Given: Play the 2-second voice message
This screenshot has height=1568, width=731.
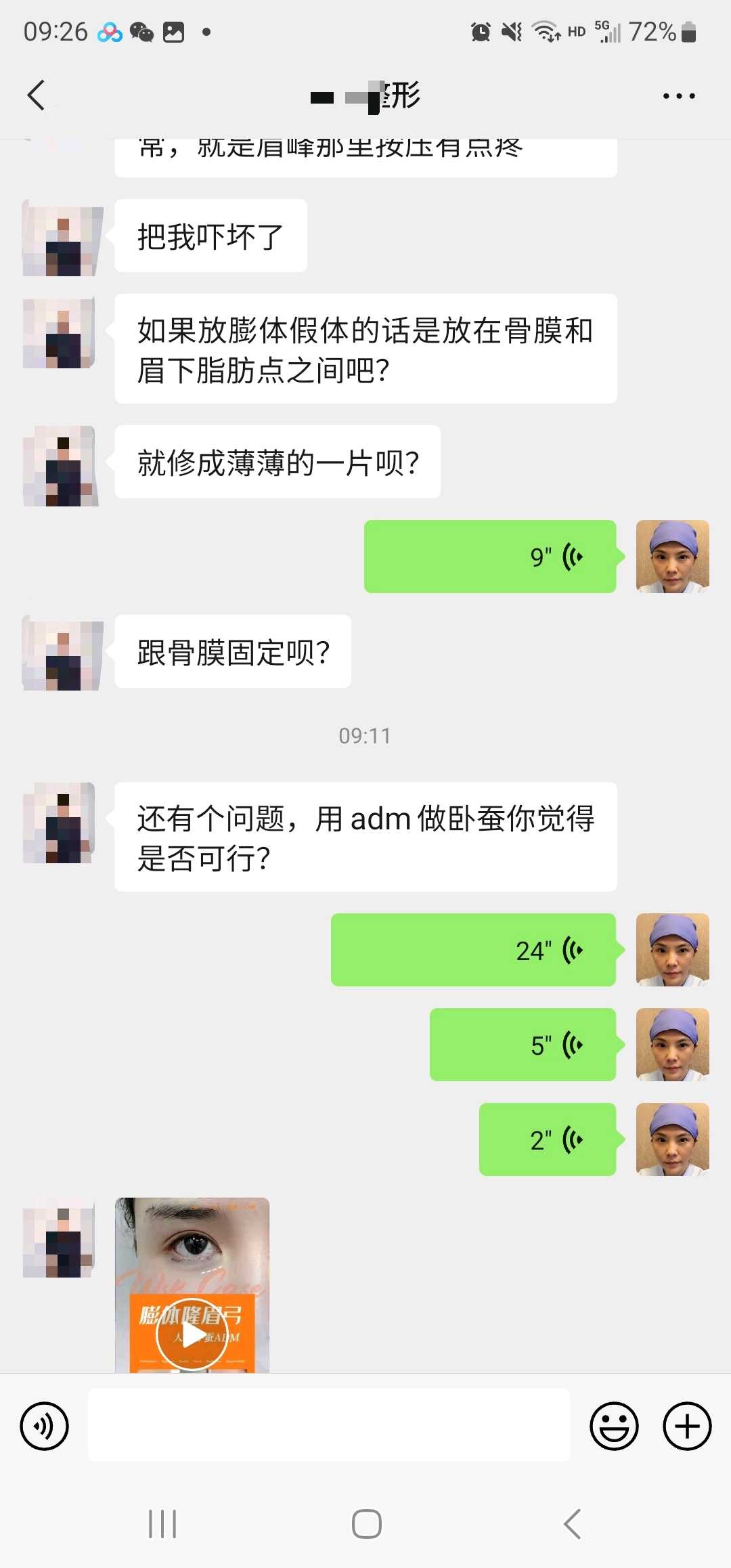Looking at the screenshot, I should tap(547, 1139).
